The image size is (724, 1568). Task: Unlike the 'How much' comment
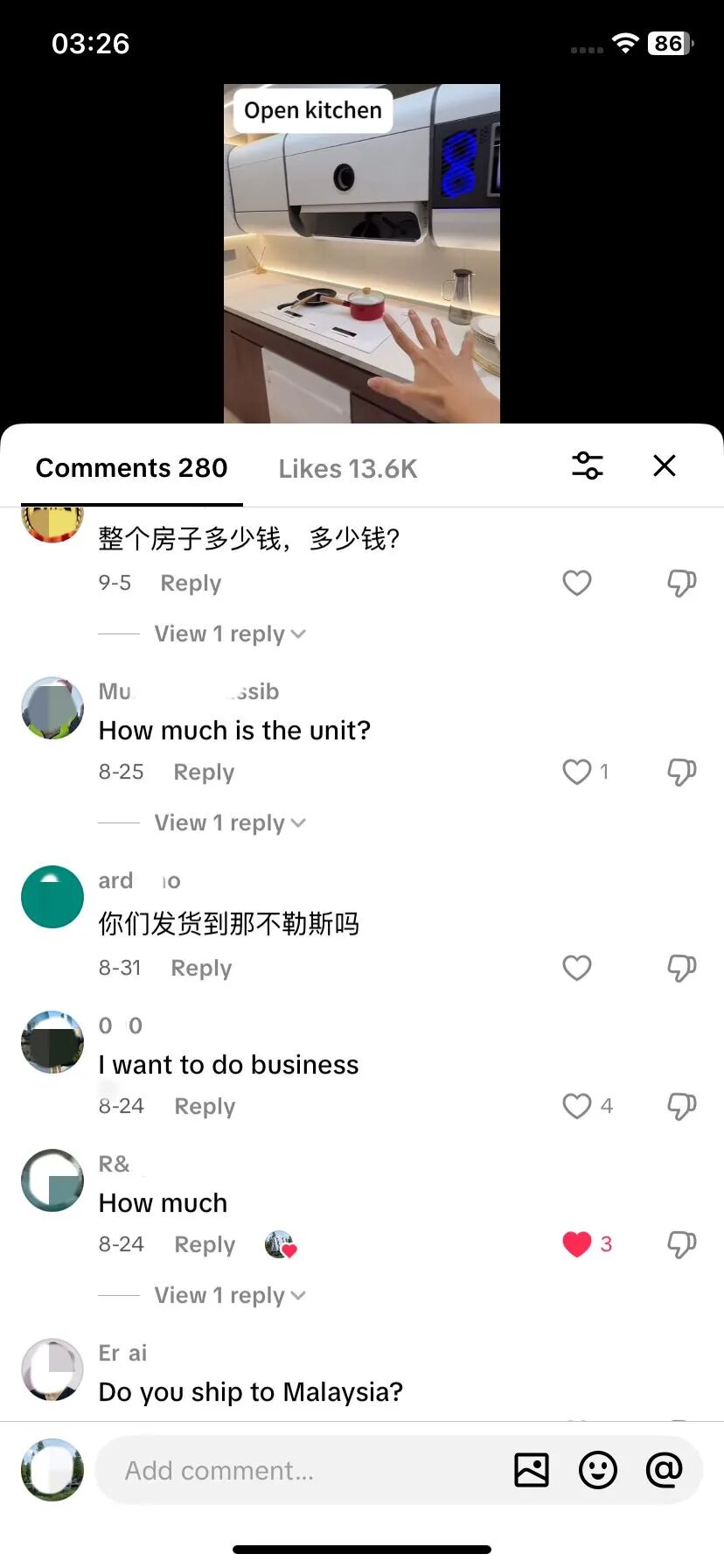tap(577, 1244)
